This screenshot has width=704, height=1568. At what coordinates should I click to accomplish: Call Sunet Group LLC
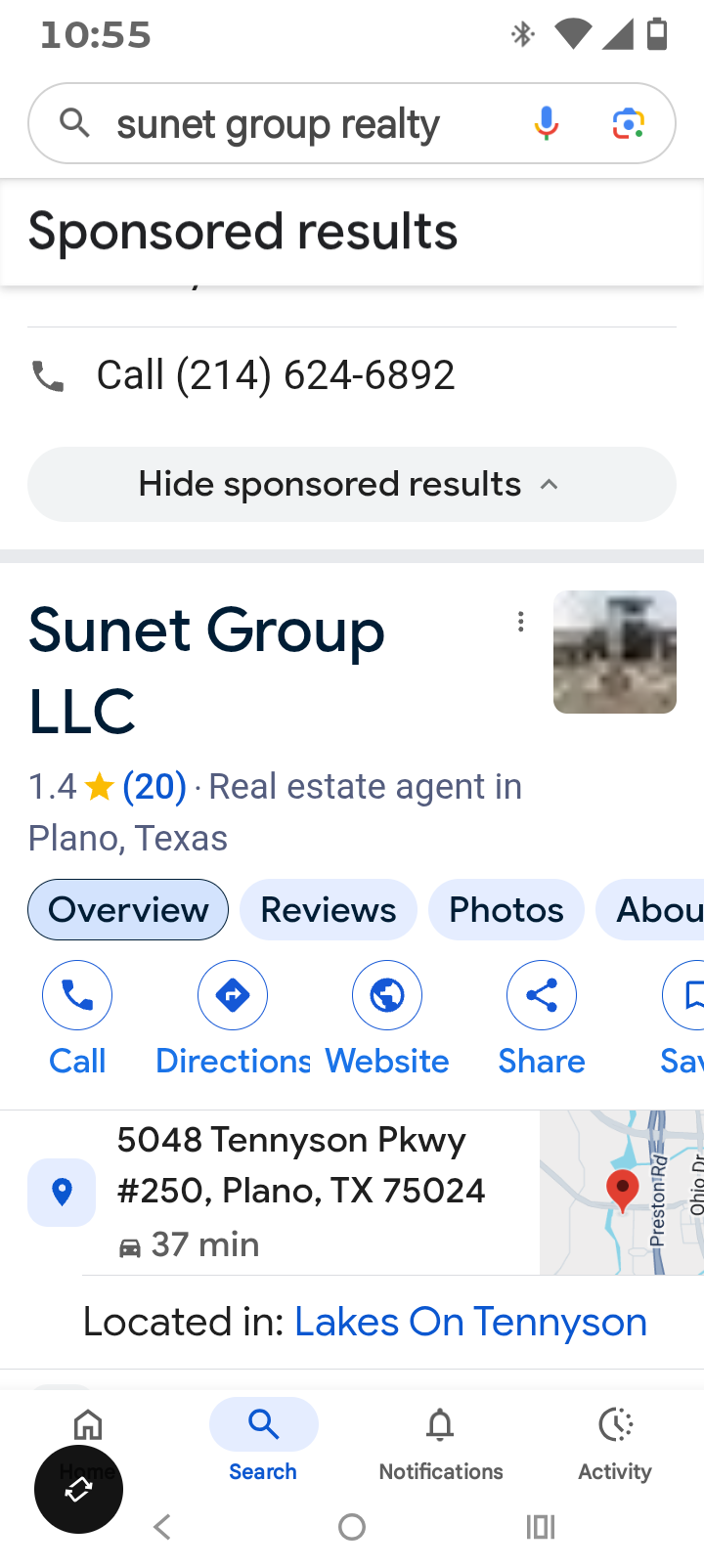77,1018
